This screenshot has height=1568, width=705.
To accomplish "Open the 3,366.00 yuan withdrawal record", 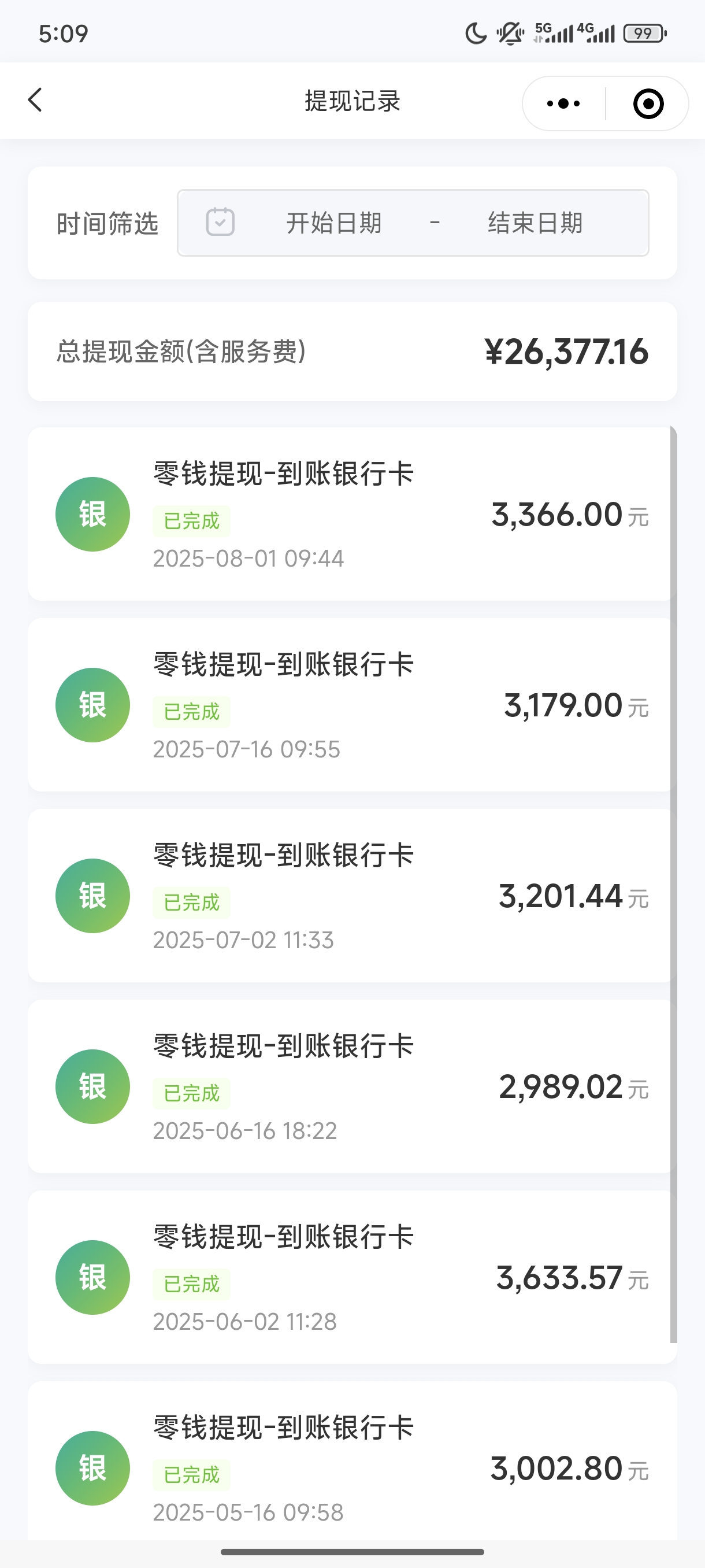I will (x=351, y=514).
